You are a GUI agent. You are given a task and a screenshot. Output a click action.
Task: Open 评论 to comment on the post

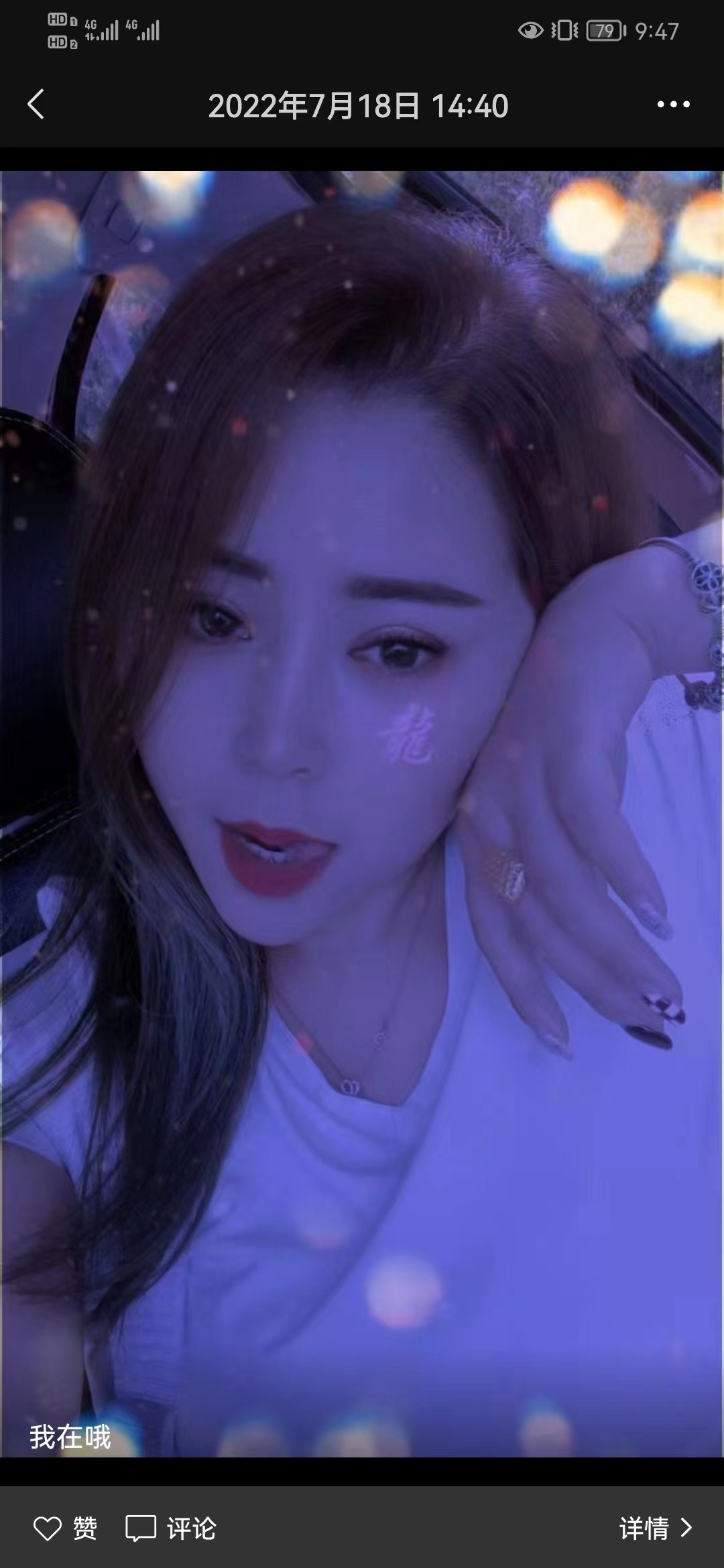click(171, 1528)
